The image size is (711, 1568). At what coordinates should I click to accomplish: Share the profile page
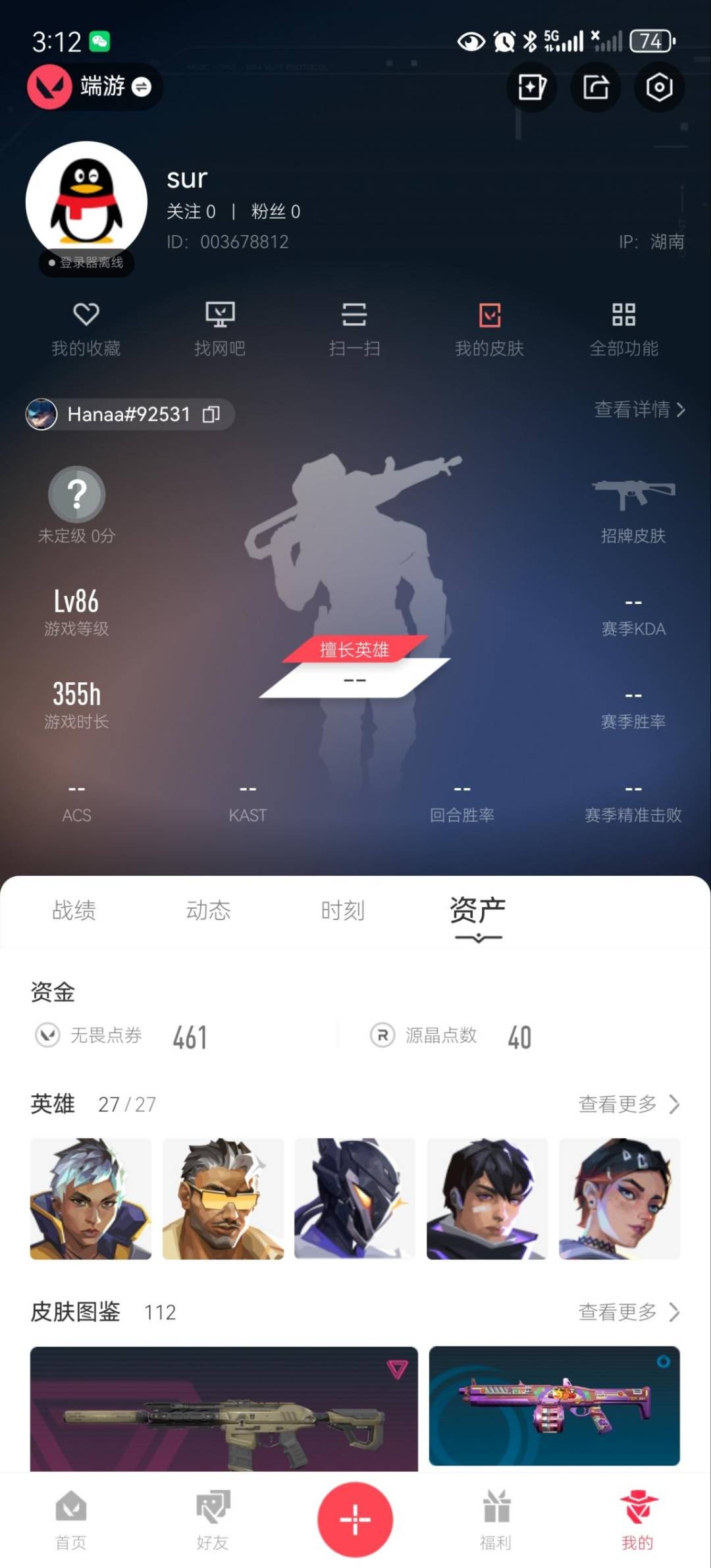click(x=596, y=88)
